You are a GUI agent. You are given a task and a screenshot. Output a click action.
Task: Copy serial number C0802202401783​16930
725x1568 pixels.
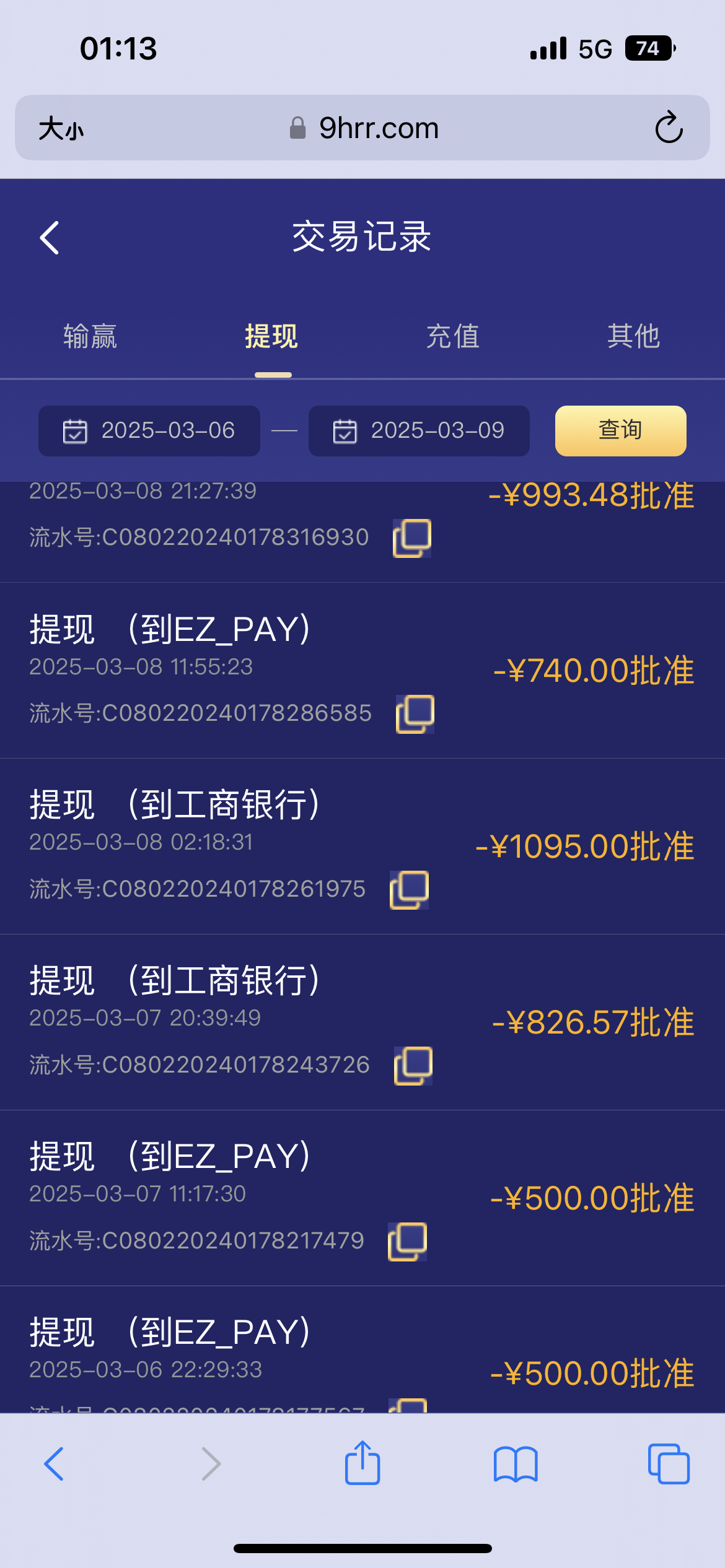point(412,538)
